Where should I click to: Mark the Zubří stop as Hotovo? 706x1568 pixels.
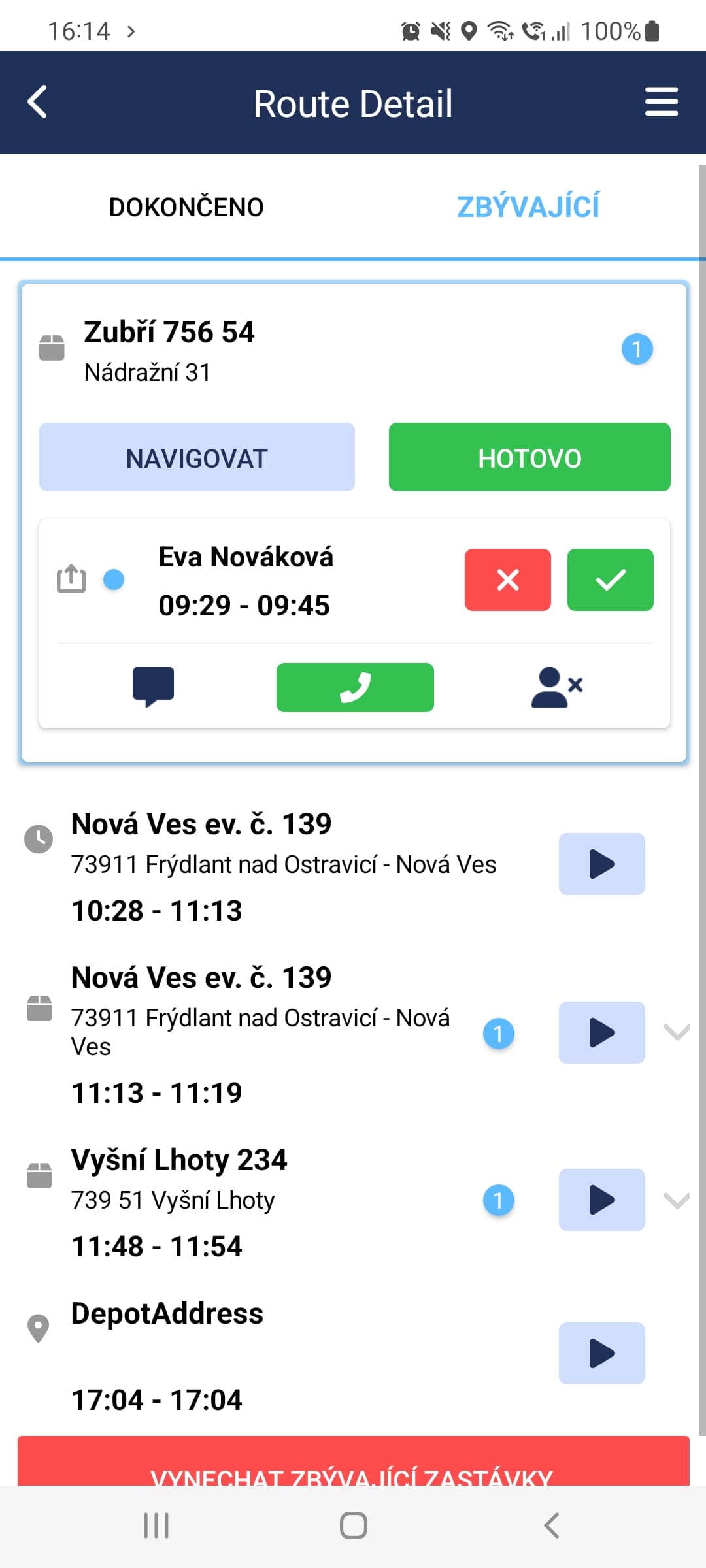[529, 457]
